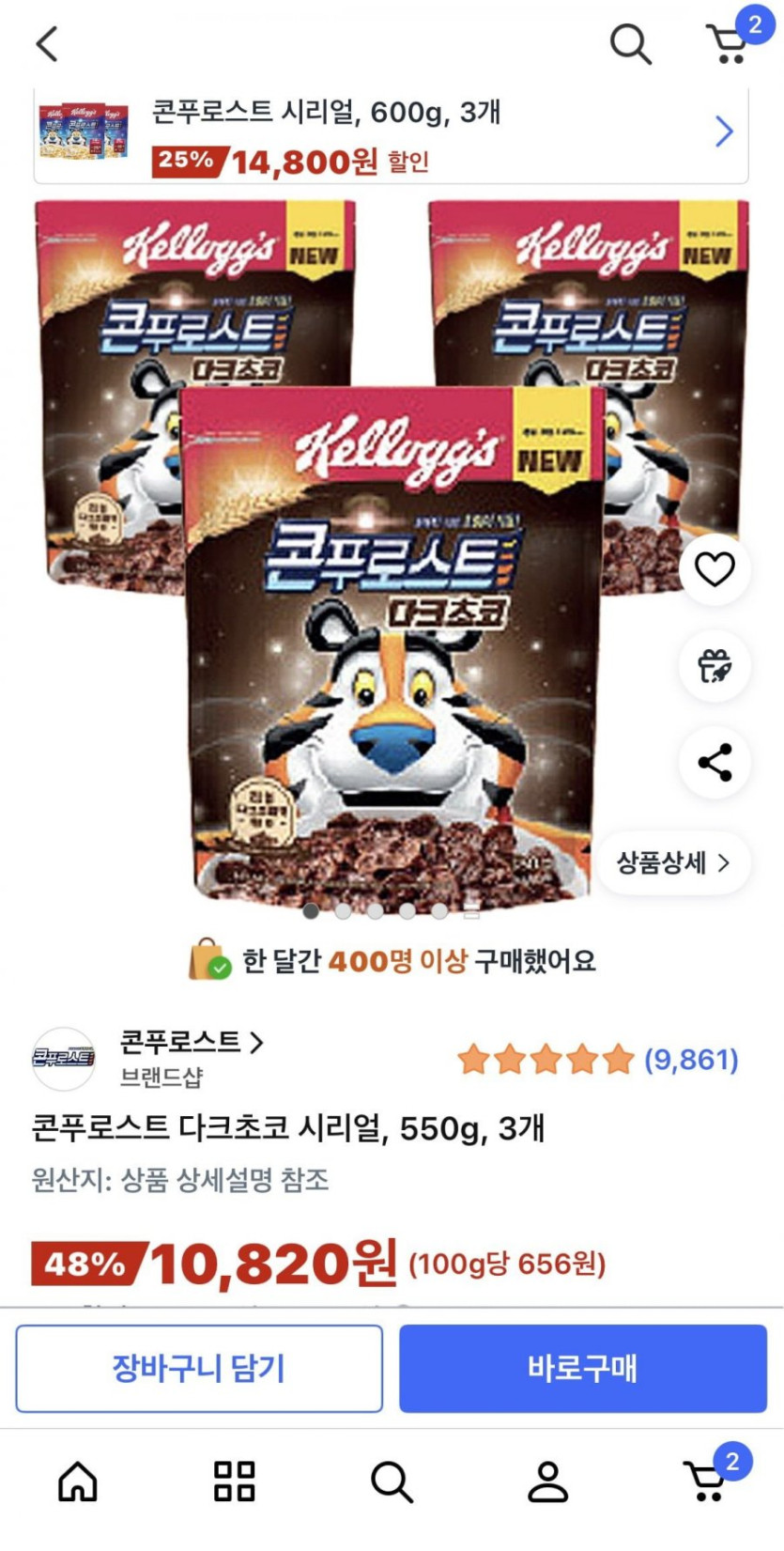Go back to the previous page

click(x=47, y=44)
